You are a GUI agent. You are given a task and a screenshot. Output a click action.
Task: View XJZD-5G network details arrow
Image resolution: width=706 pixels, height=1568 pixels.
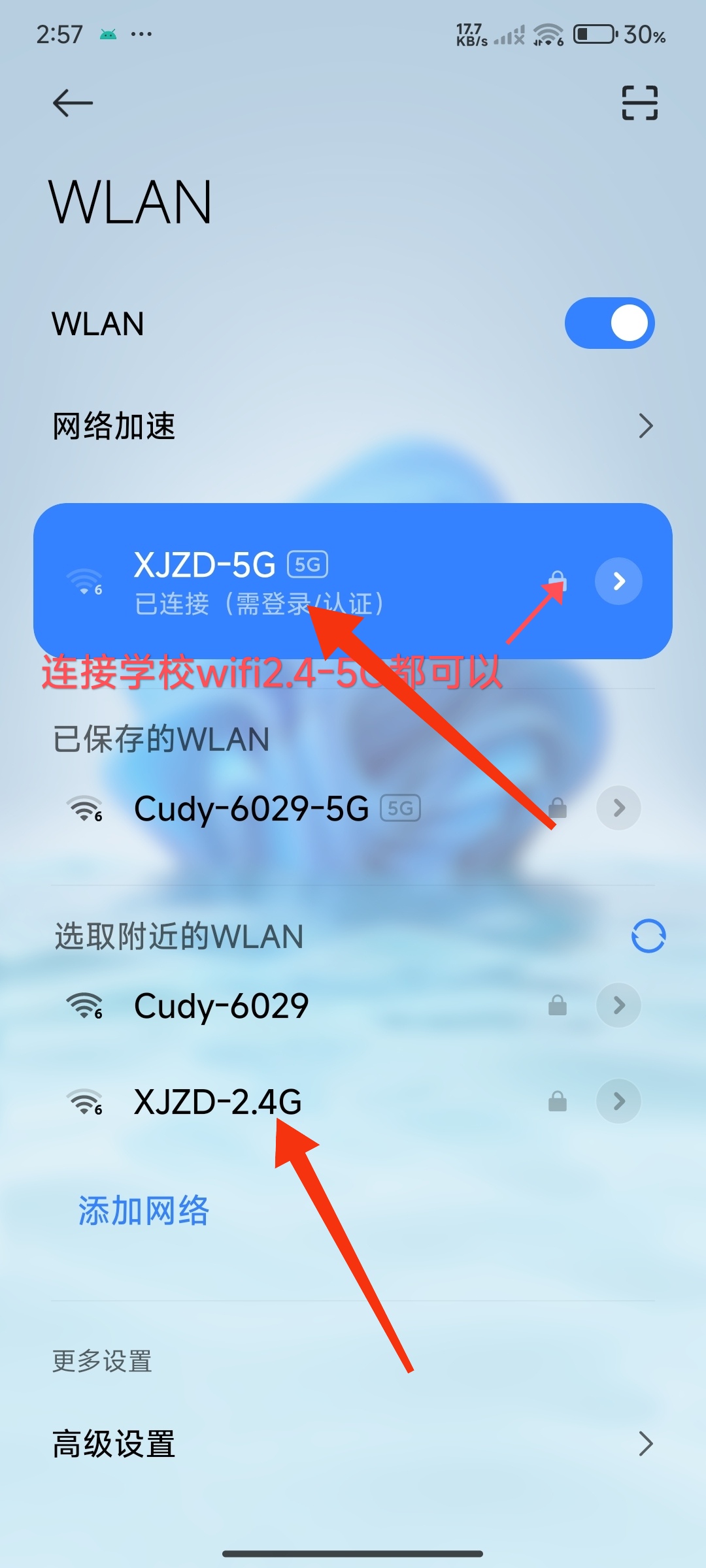point(618,581)
